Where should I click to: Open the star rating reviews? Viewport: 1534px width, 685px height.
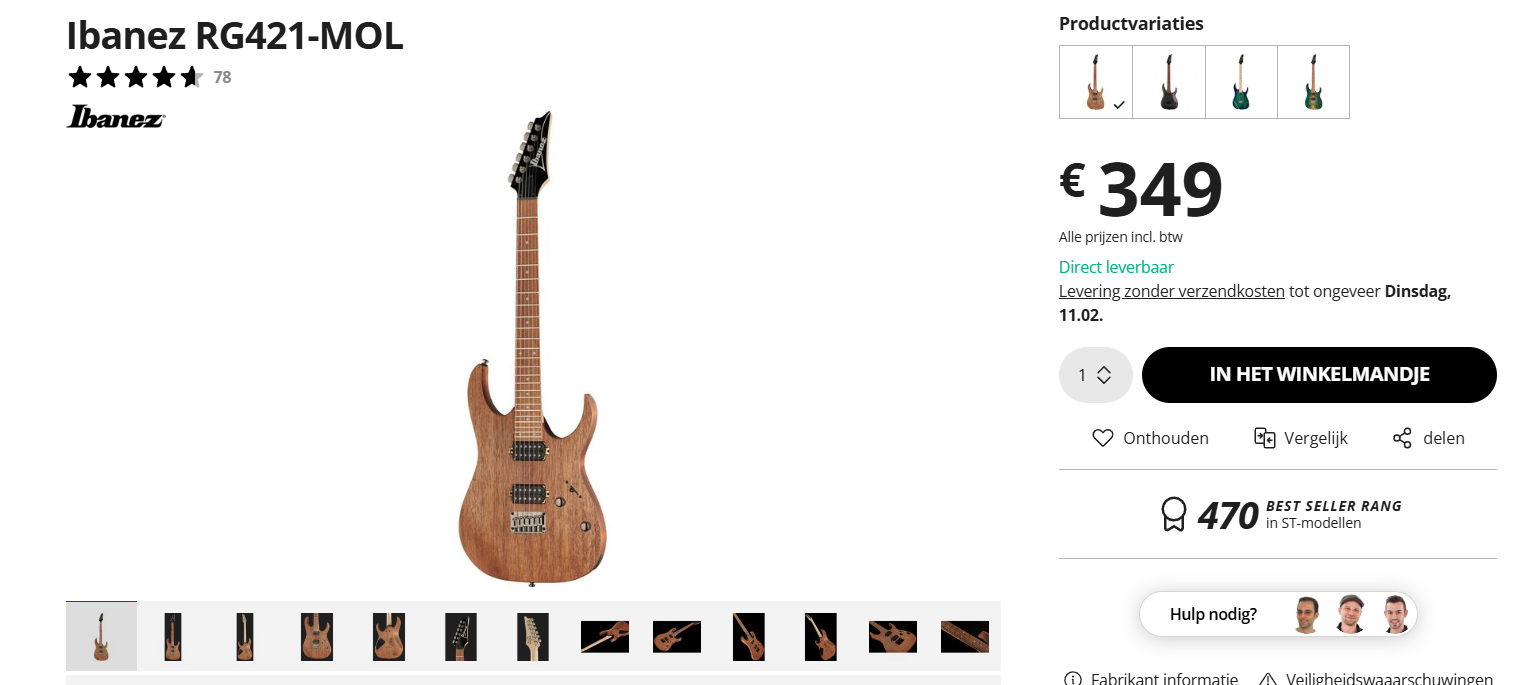[149, 77]
